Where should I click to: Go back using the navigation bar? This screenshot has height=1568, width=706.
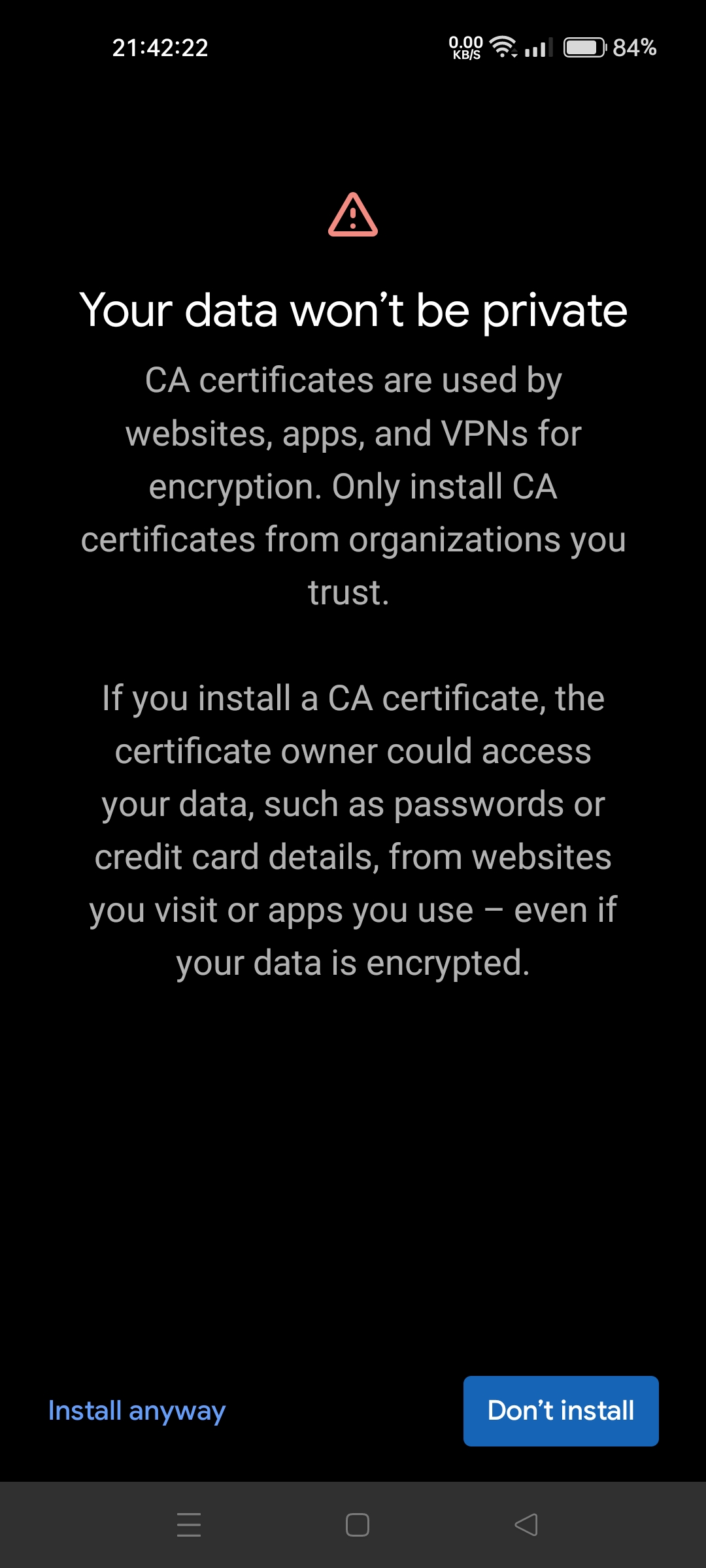pos(526,1525)
